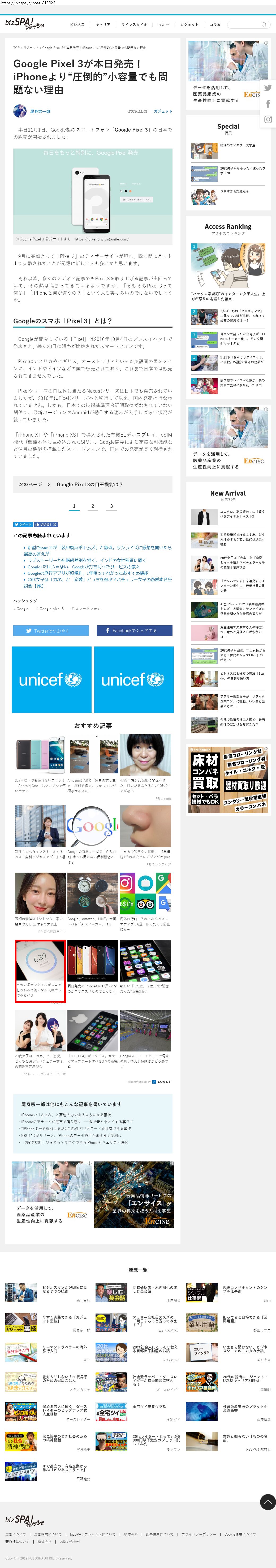Switch to the キャリア category
Viewport: 276px width, 1568px height.
point(103,24)
